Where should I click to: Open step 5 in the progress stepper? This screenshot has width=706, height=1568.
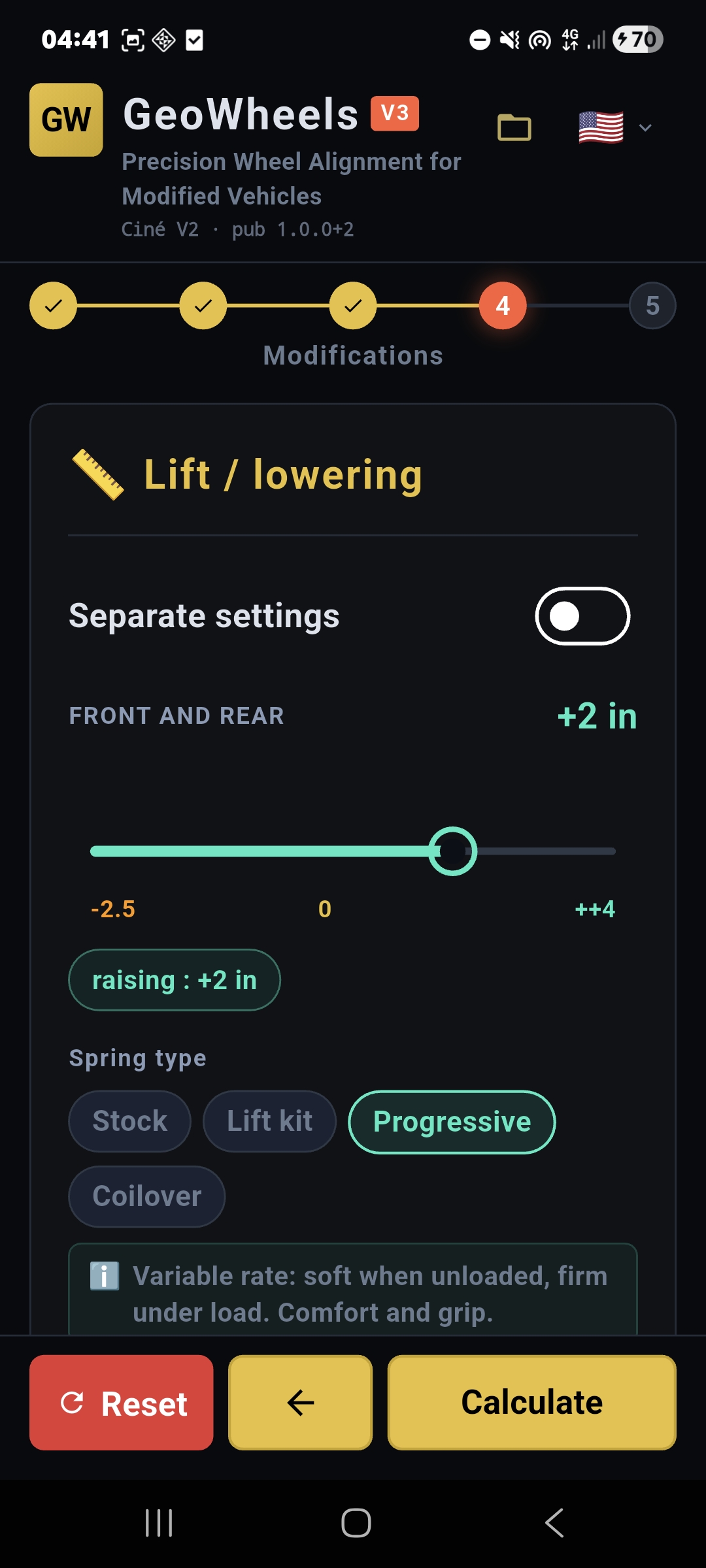pyautogui.click(x=651, y=304)
